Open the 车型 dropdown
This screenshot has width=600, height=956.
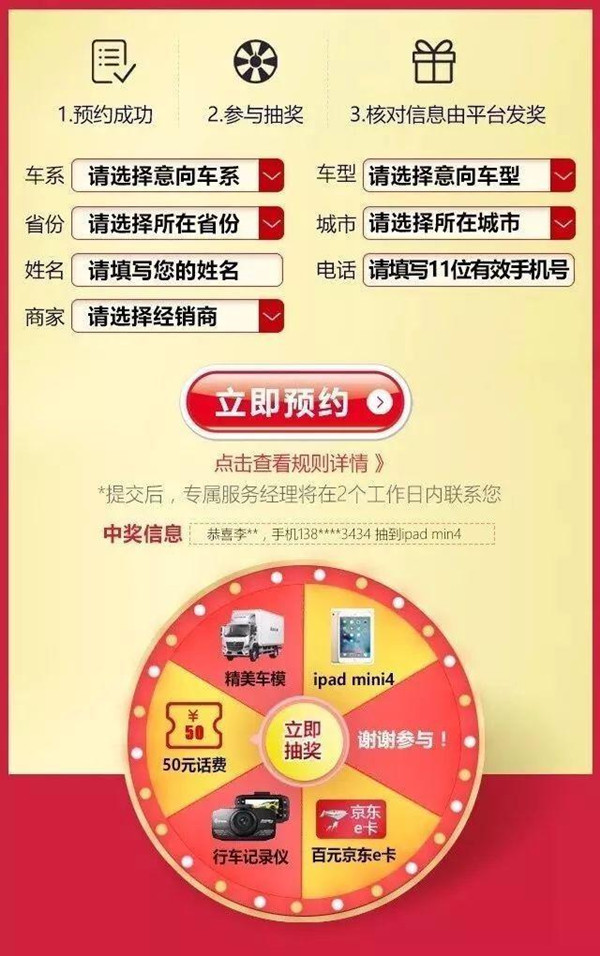(x=468, y=177)
